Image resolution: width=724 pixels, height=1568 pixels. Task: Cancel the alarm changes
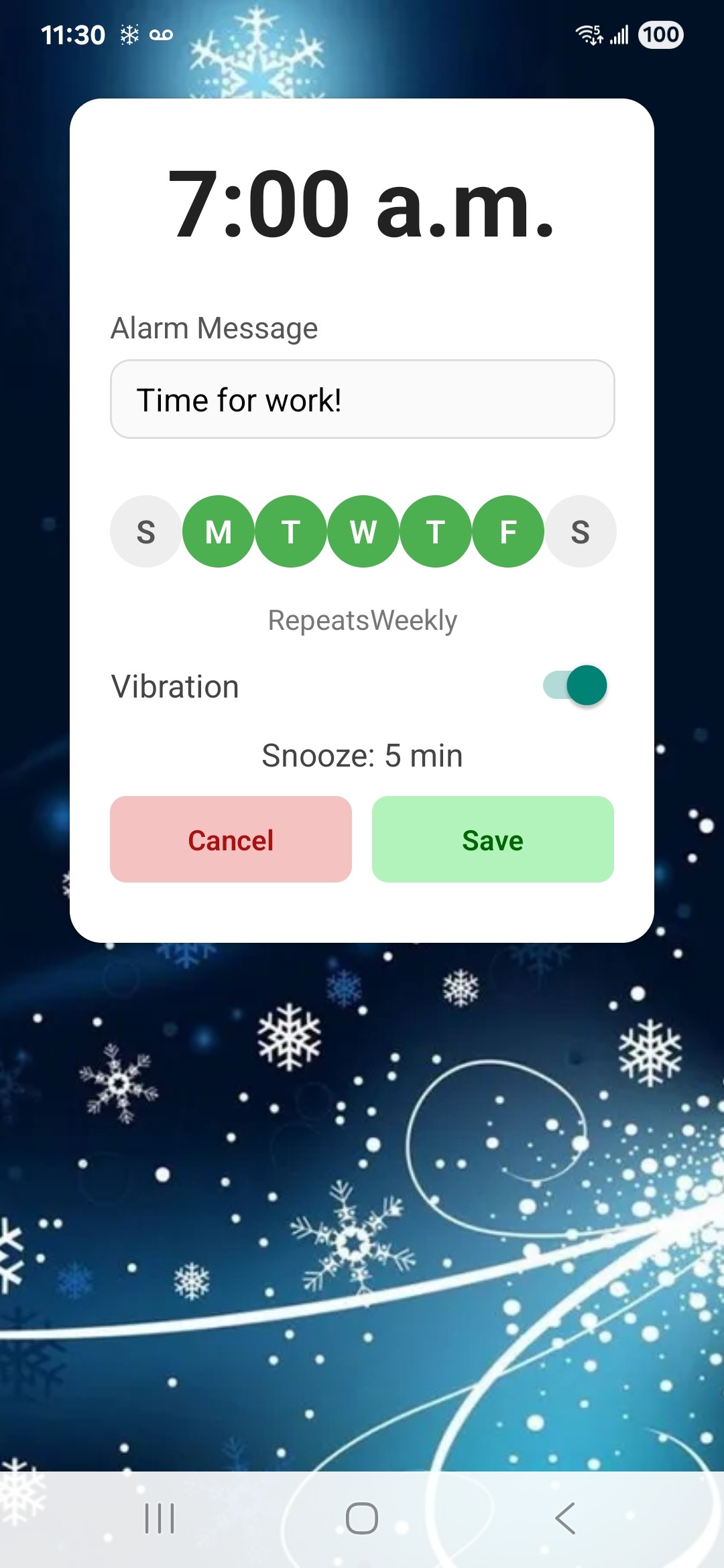coord(231,840)
